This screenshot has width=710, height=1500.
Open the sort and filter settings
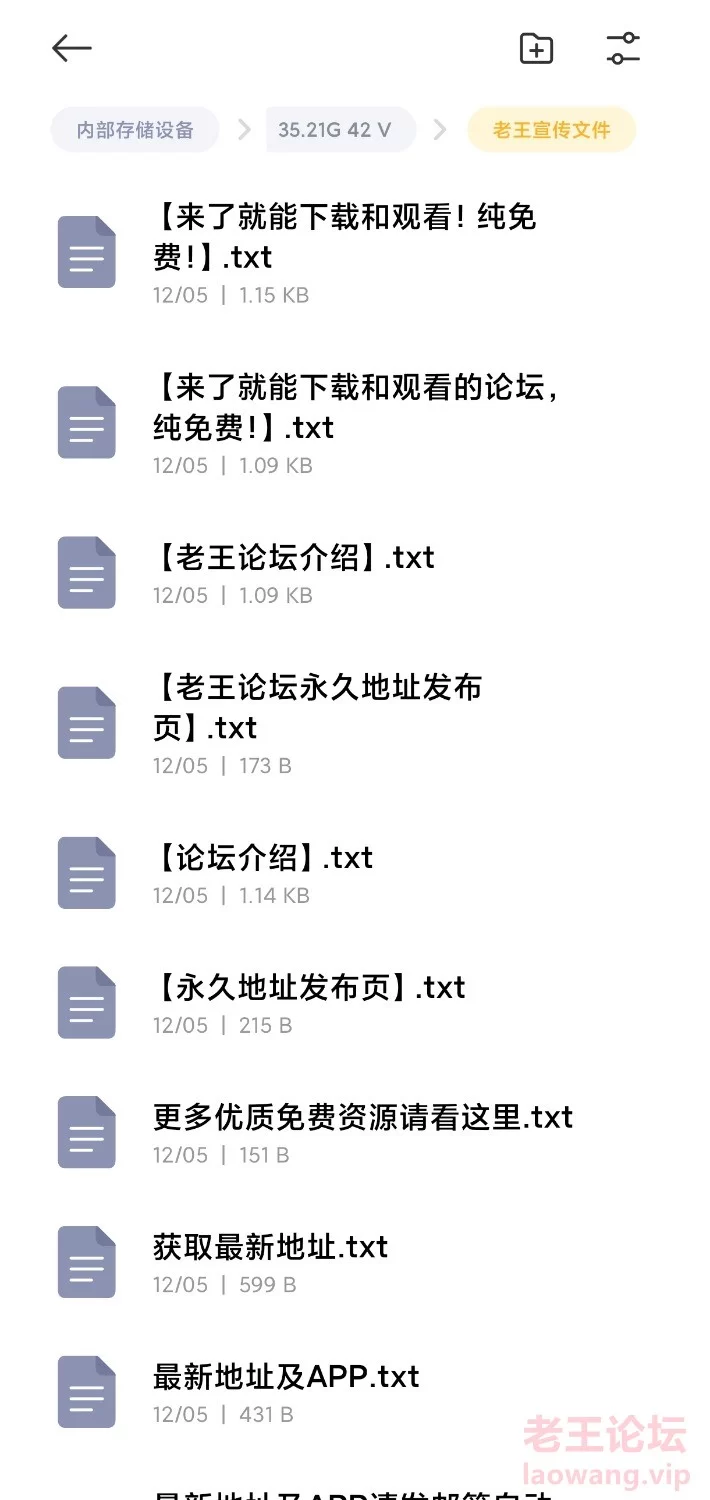623,48
